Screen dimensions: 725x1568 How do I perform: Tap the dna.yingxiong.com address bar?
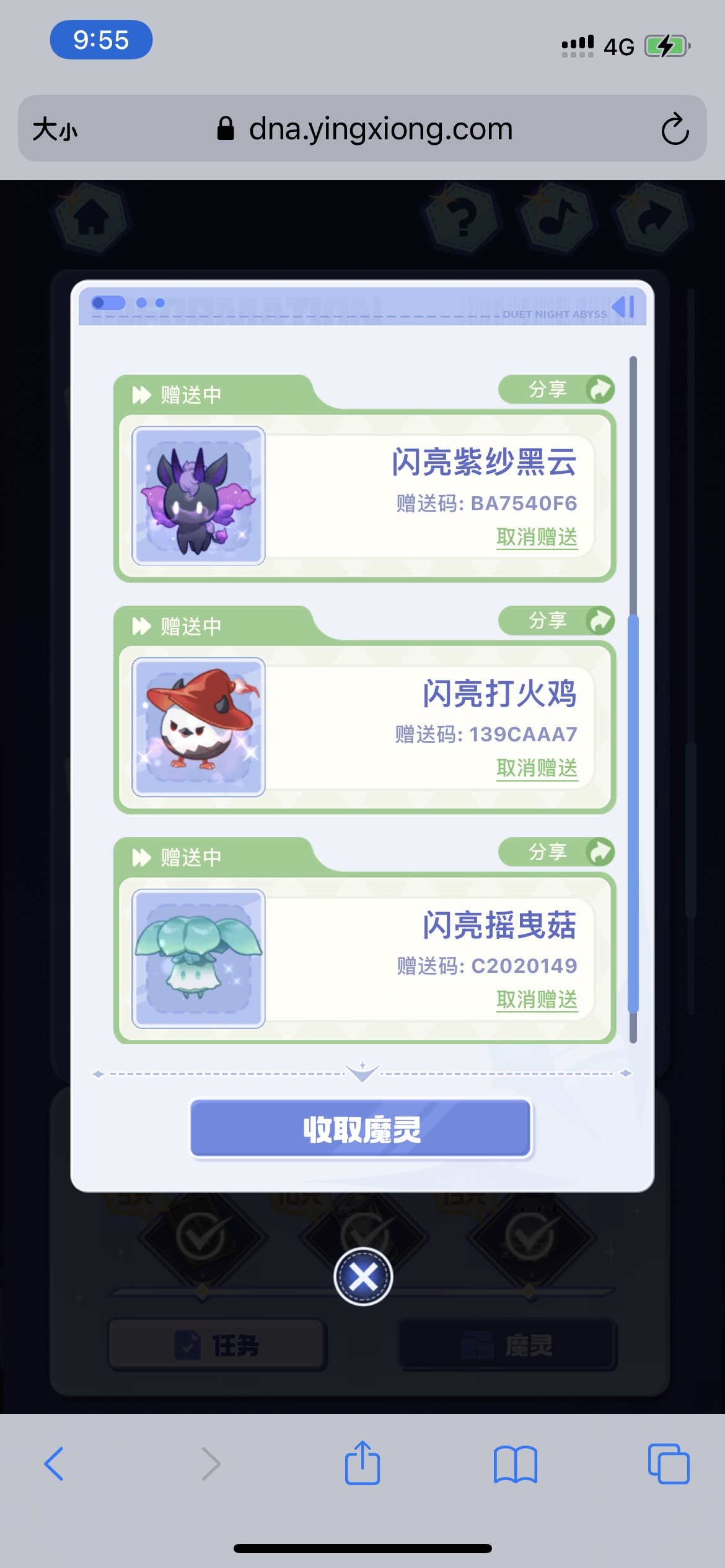click(379, 129)
